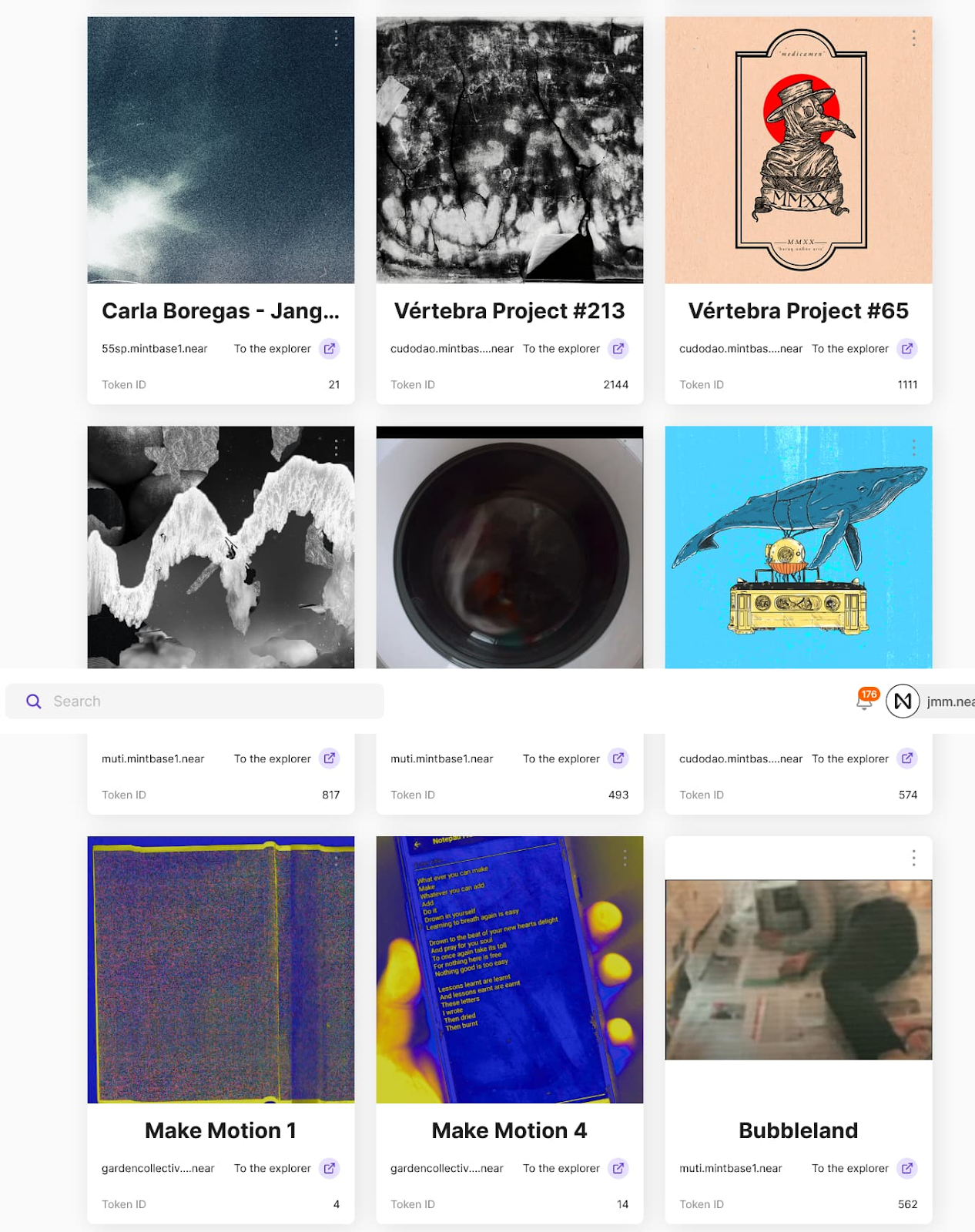Open the Vértebra Project #213 artwork

pos(509,150)
